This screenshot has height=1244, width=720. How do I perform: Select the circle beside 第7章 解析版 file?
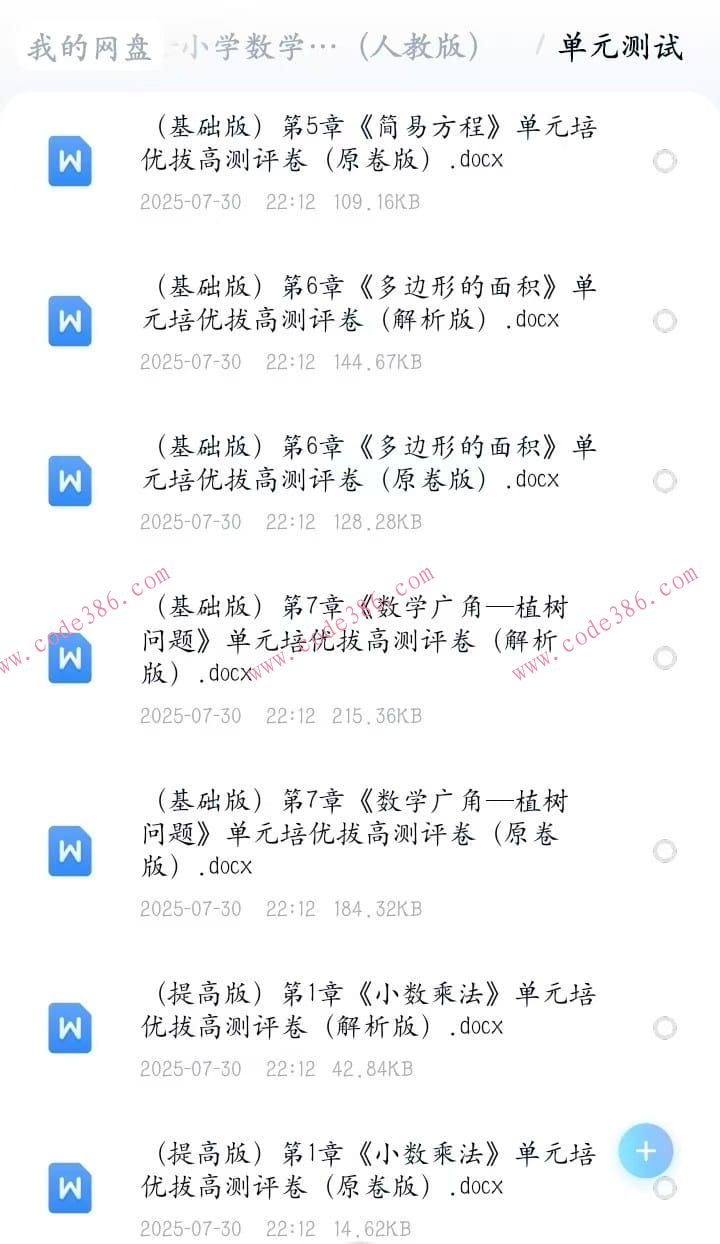pyautogui.click(x=663, y=658)
